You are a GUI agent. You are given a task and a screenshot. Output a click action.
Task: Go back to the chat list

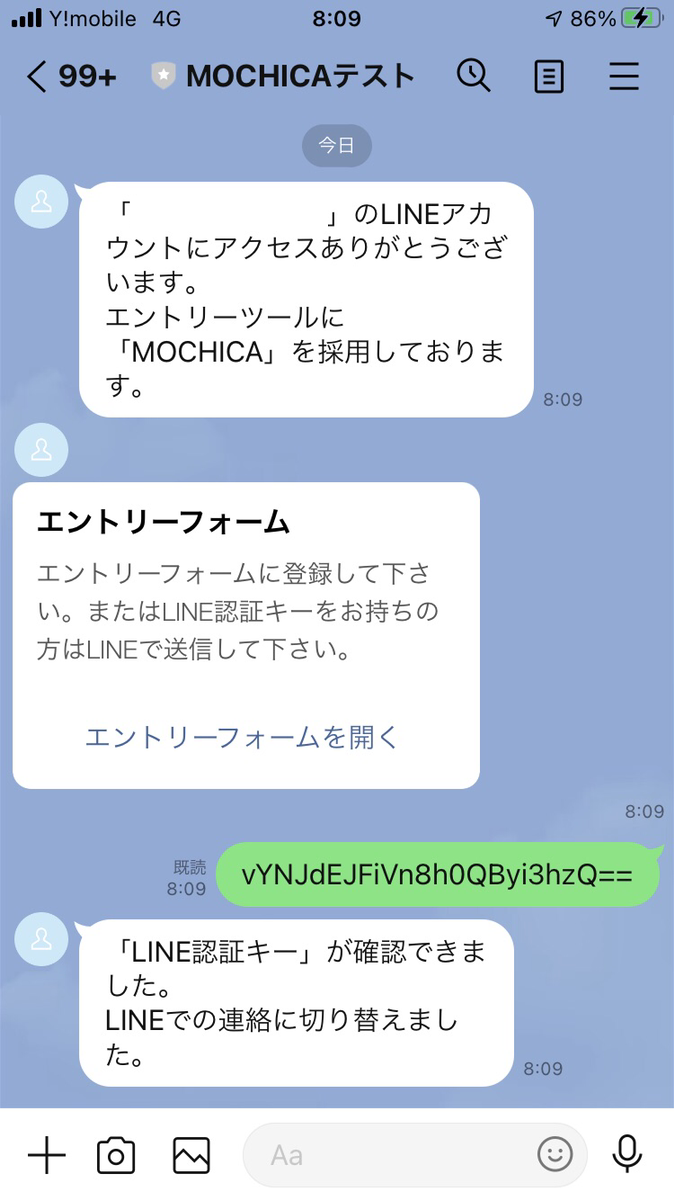(x=38, y=77)
